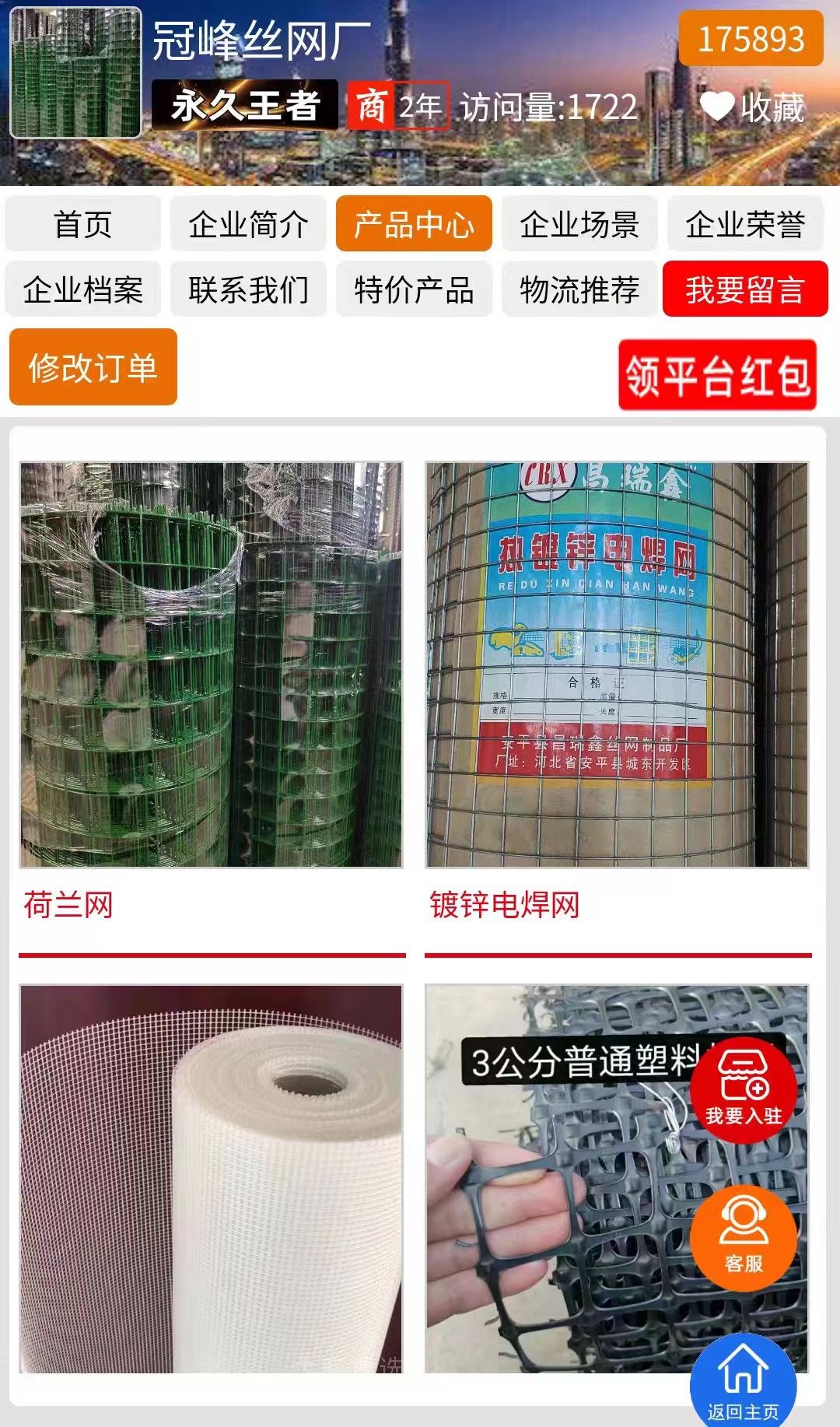Tap the floating 我要入驻 button
This screenshot has height=1427, width=840.
click(744, 1089)
